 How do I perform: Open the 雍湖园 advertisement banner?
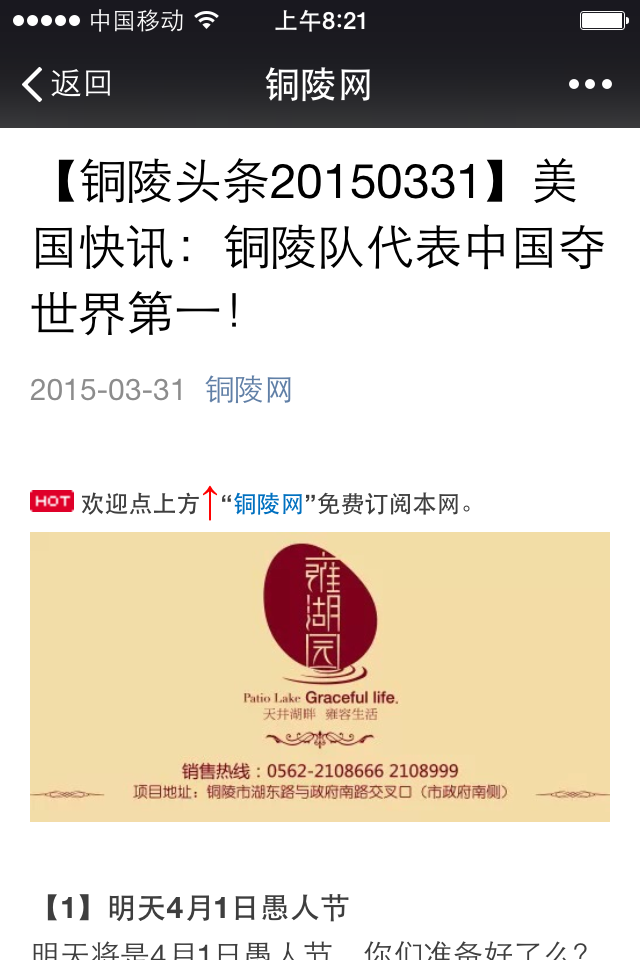point(320,677)
